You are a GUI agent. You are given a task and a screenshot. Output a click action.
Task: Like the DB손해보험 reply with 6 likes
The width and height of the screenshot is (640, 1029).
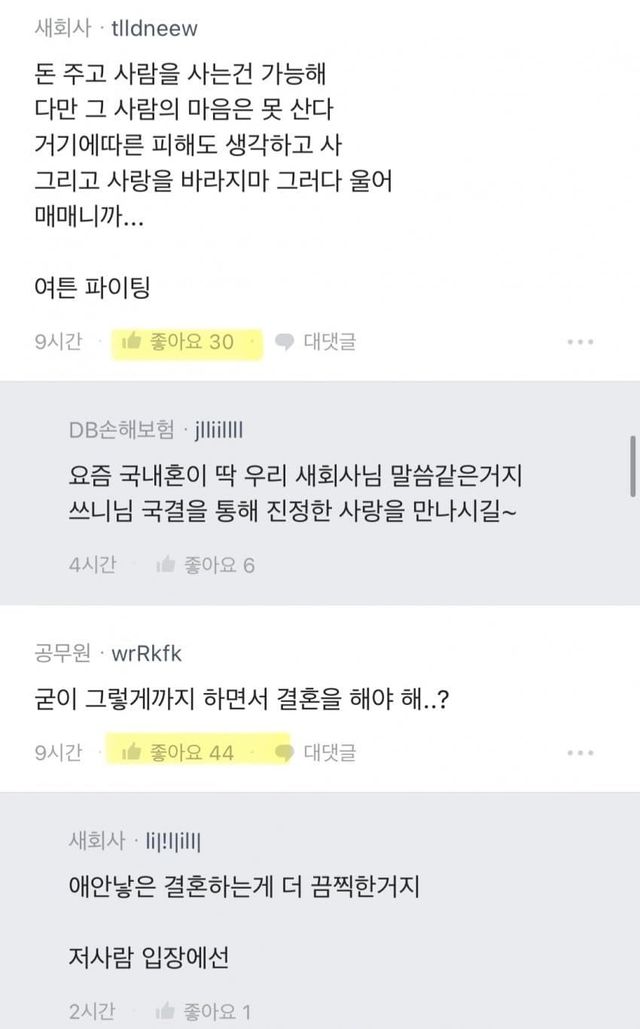coord(205,565)
